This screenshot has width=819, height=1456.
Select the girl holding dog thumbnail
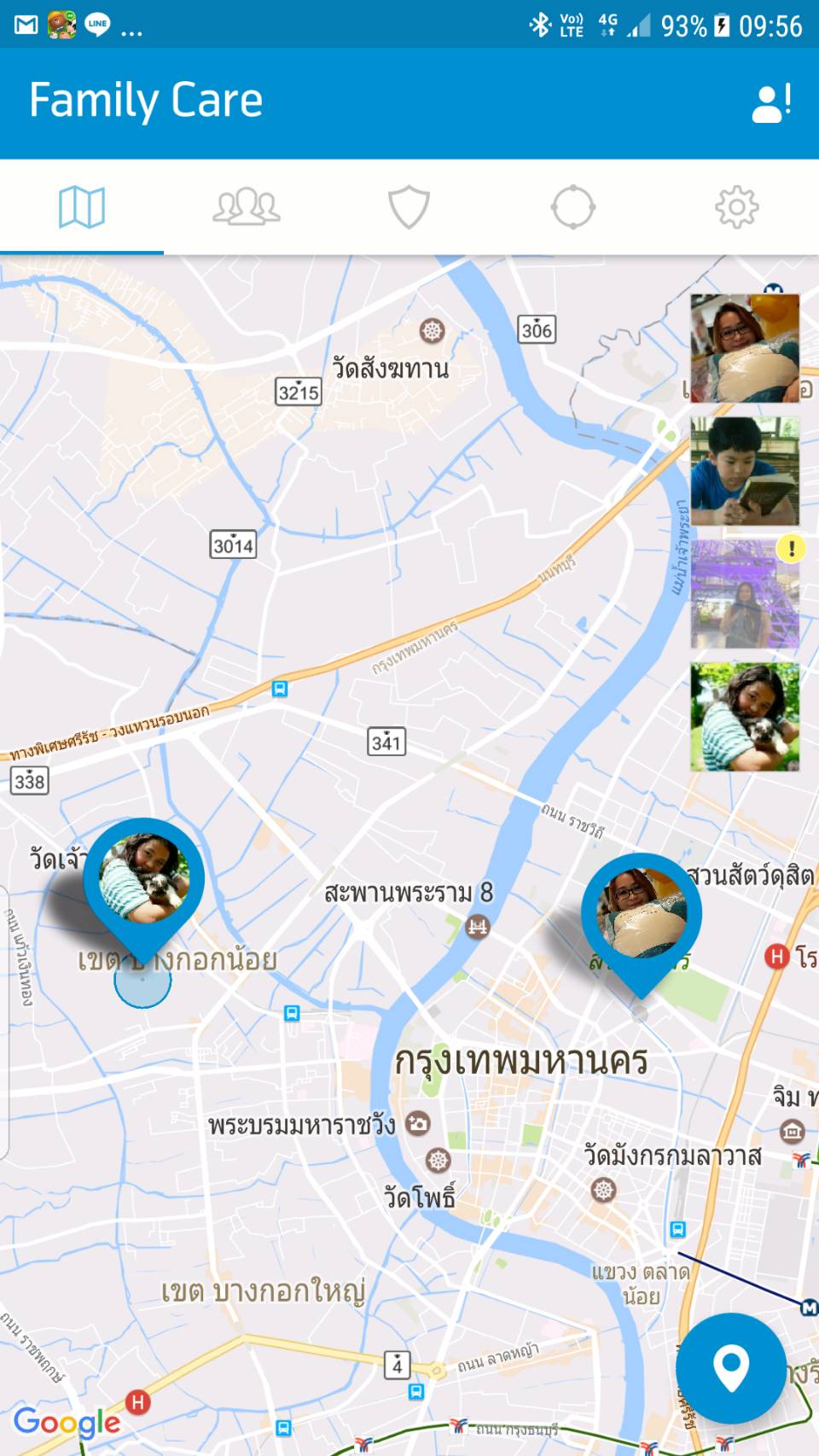(x=745, y=717)
